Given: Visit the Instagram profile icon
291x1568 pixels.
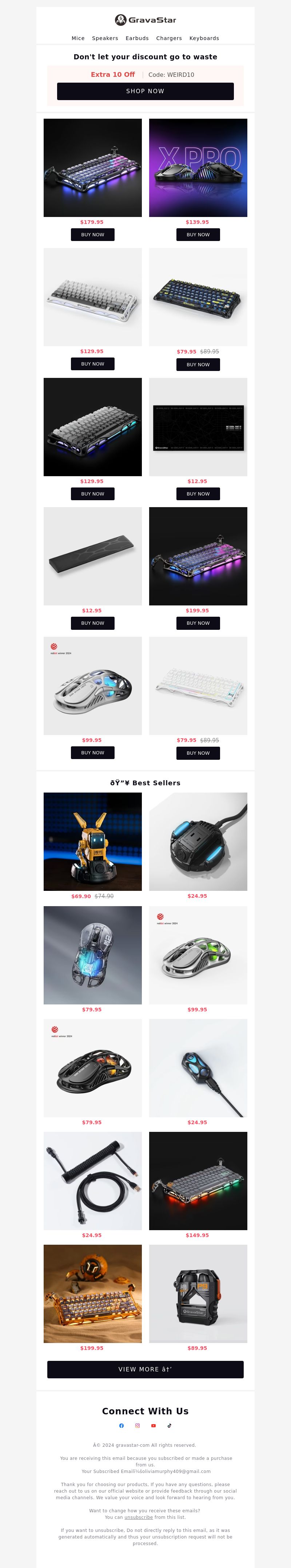Looking at the screenshot, I should pyautogui.click(x=137, y=1426).
